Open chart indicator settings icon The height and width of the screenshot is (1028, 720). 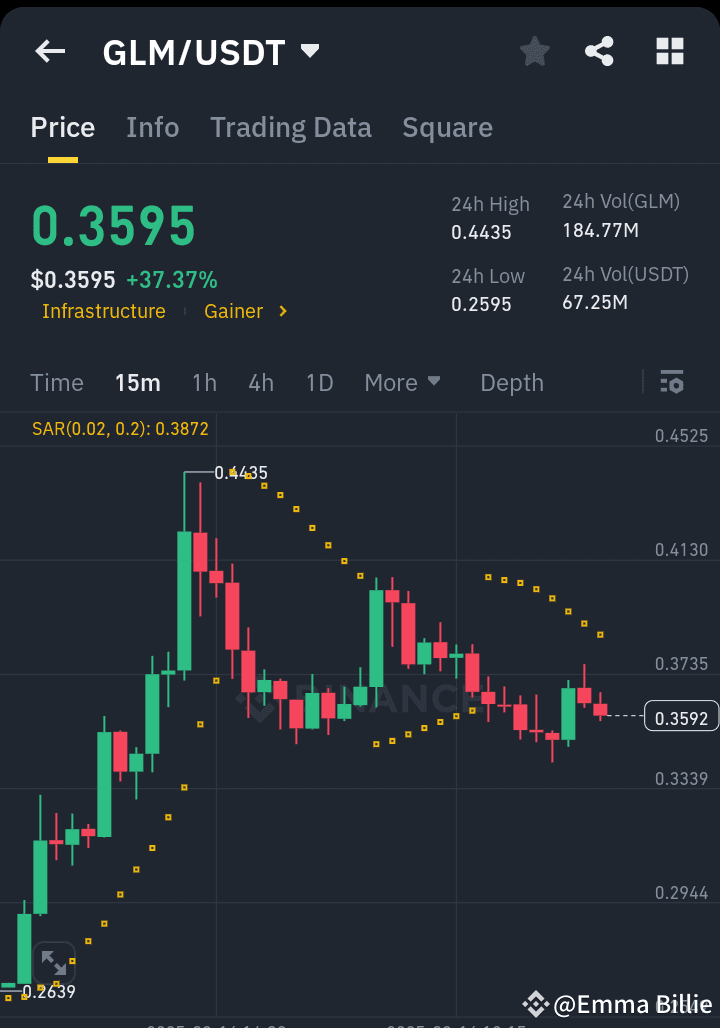pyautogui.click(x=671, y=382)
